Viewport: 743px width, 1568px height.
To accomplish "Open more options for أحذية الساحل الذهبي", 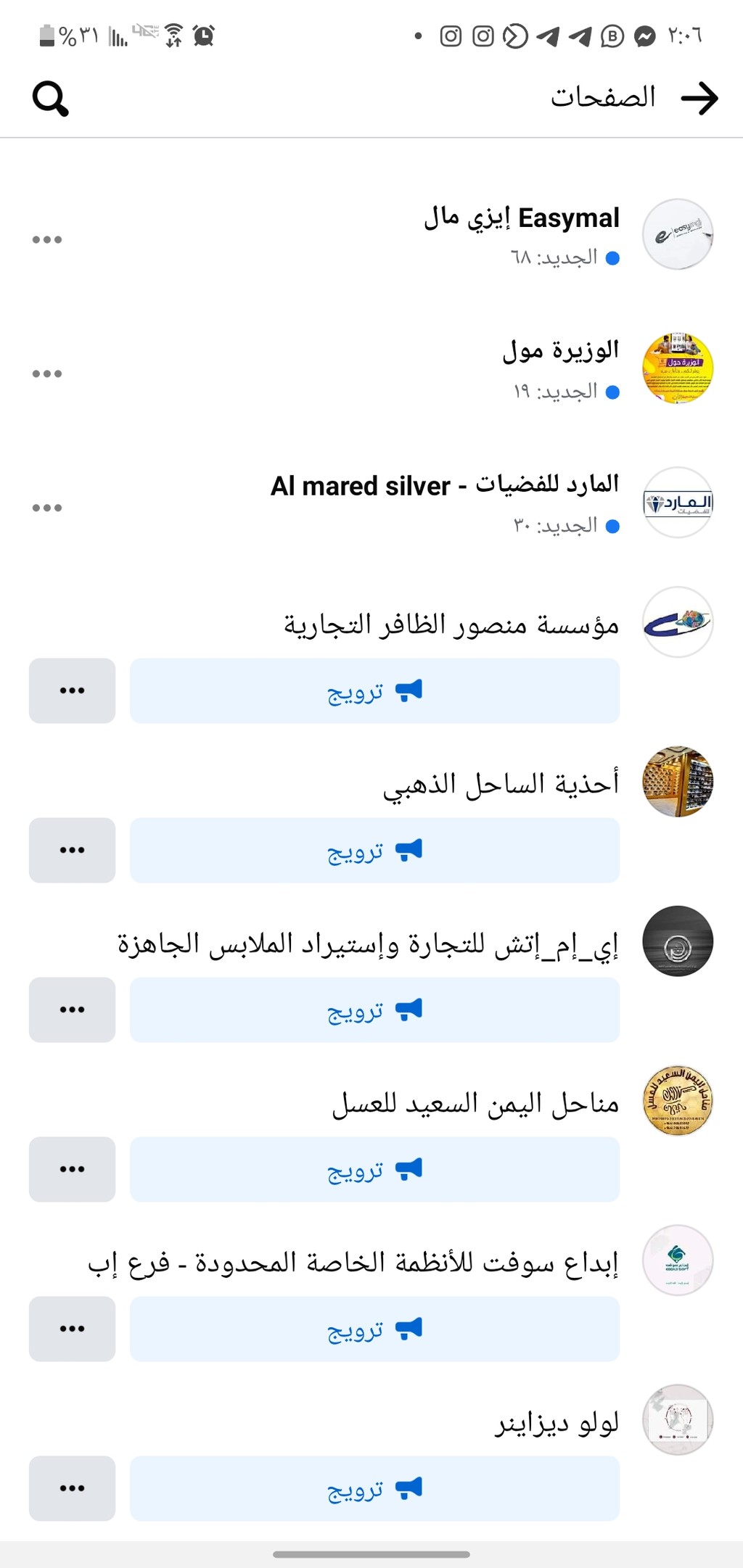I will click(x=72, y=850).
